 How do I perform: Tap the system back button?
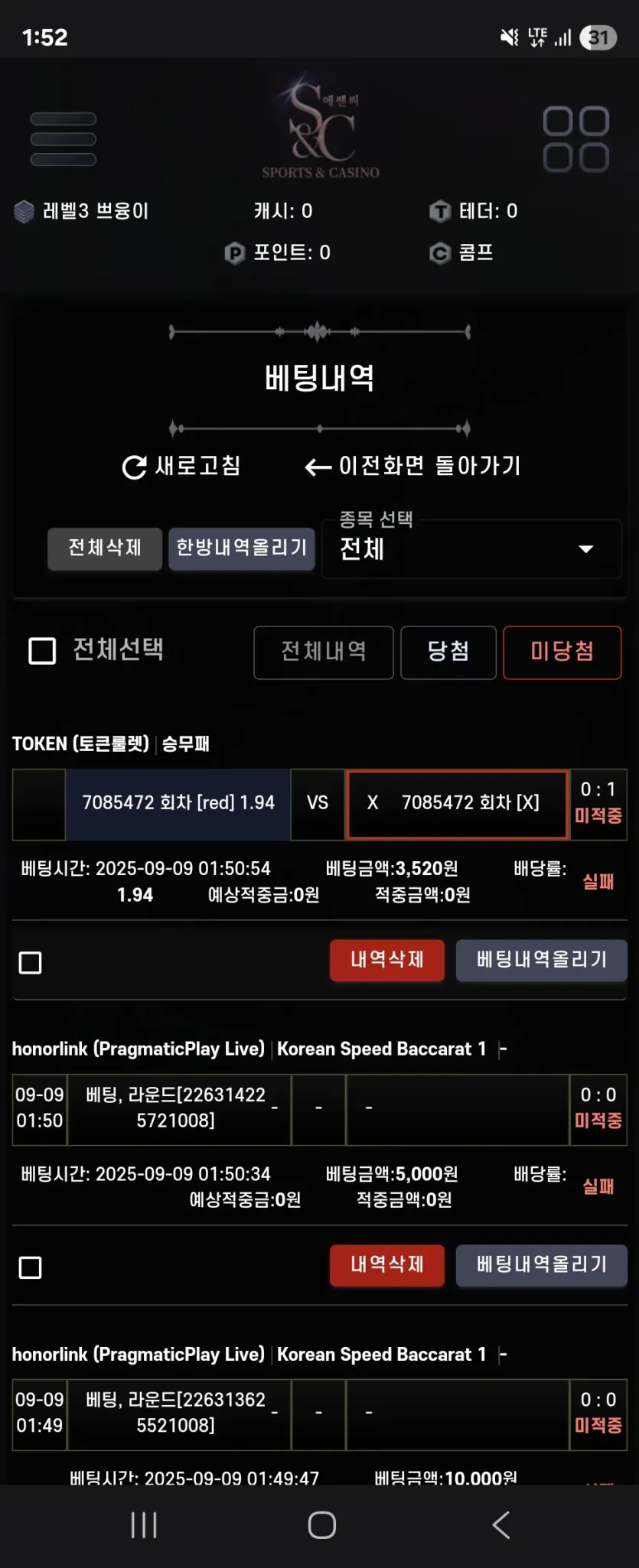point(501,1525)
